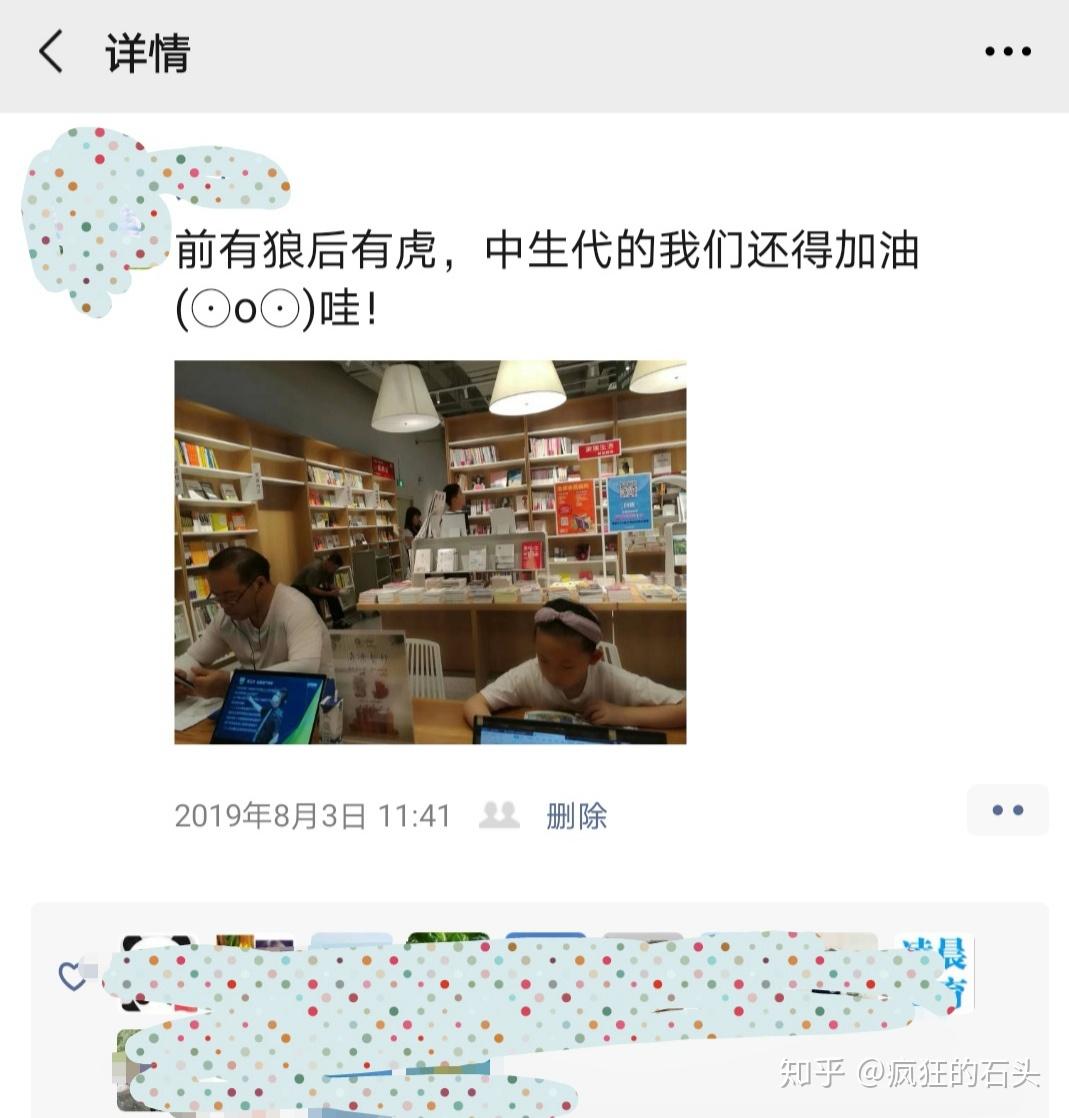Screen dimensions: 1069x1118
Task: Open the like and comment menu button
Action: (1007, 810)
